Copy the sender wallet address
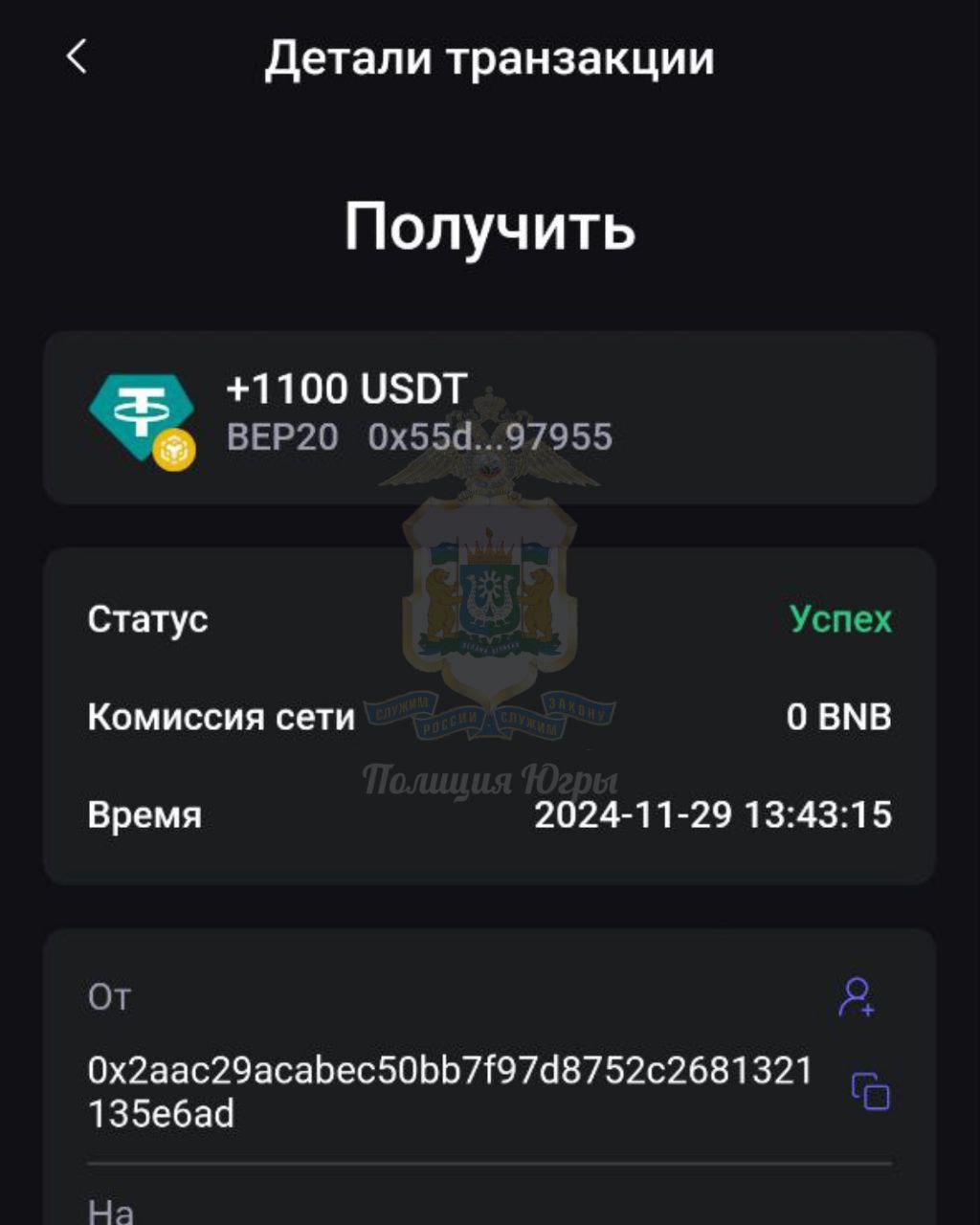Image resolution: width=980 pixels, height=1225 pixels. 870,1091
